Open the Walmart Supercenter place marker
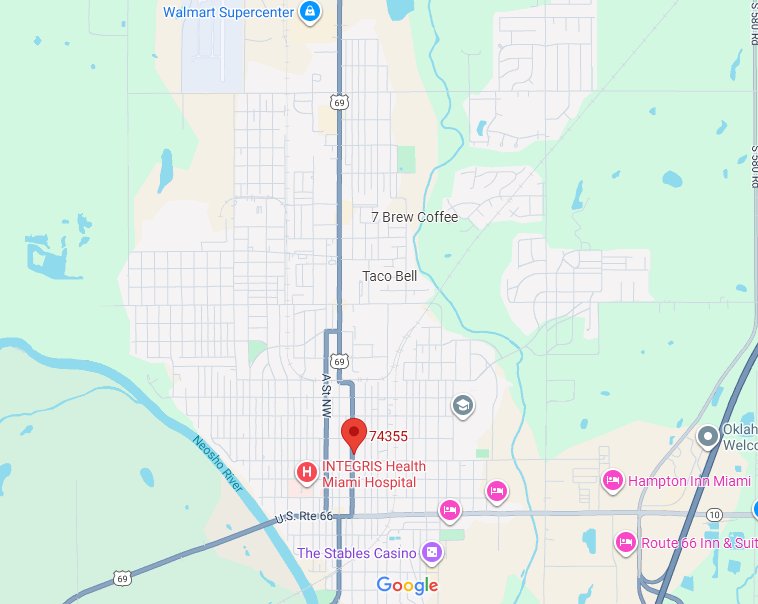This screenshot has height=604, width=758. tap(309, 12)
